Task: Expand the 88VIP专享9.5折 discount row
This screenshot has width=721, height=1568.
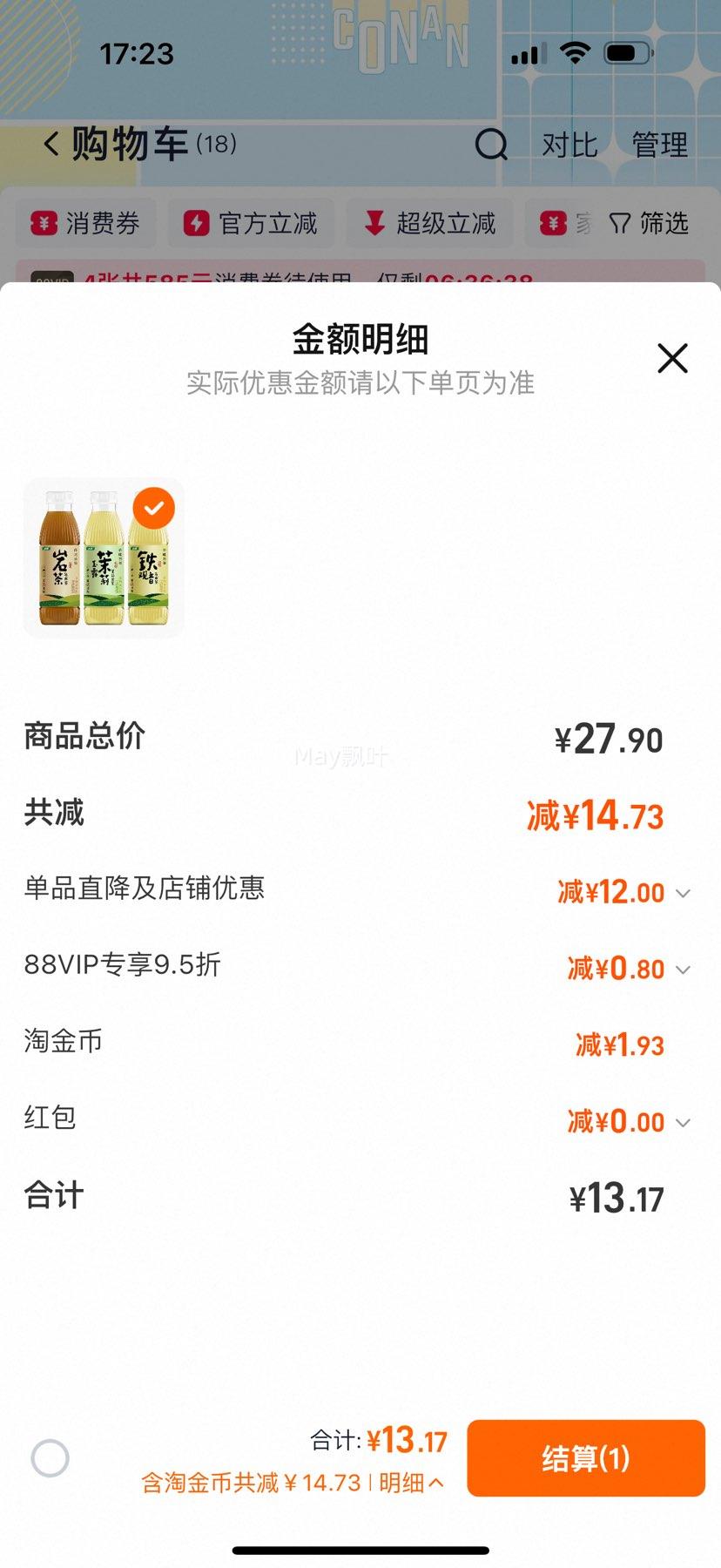Action: click(683, 970)
